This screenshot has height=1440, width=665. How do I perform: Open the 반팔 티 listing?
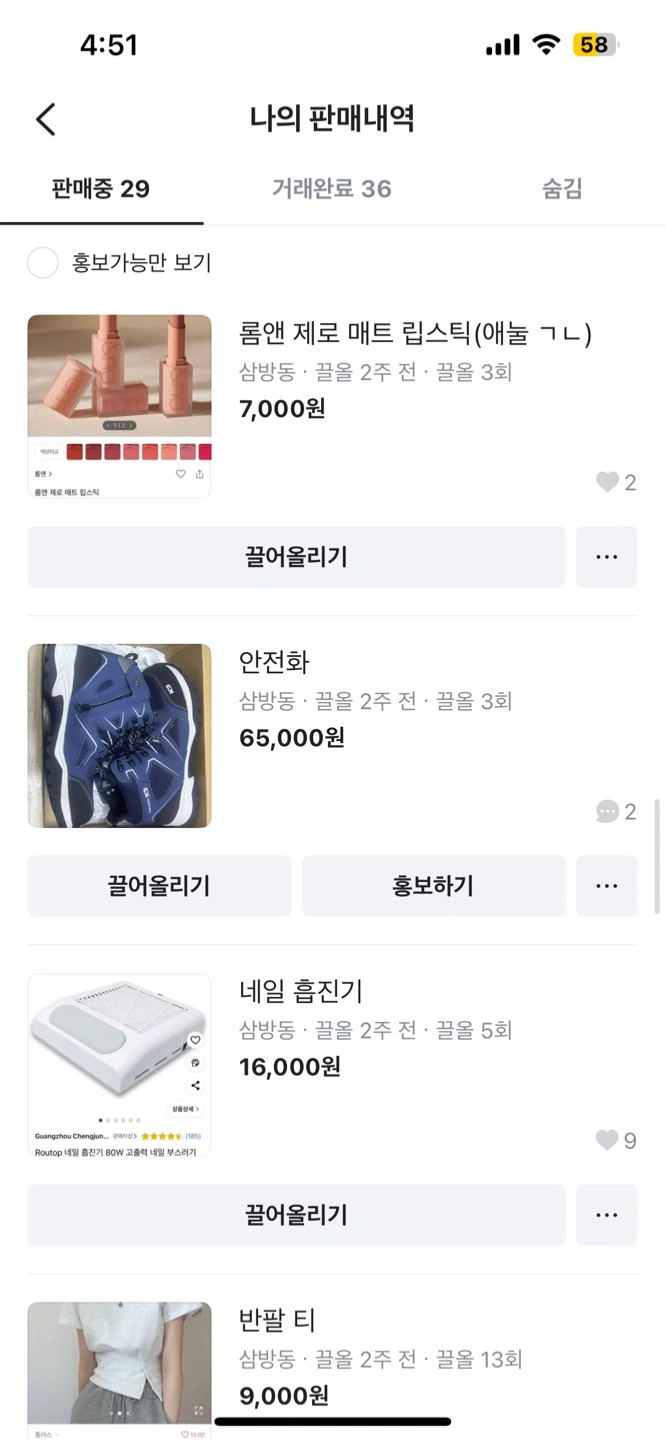tap(277, 1320)
